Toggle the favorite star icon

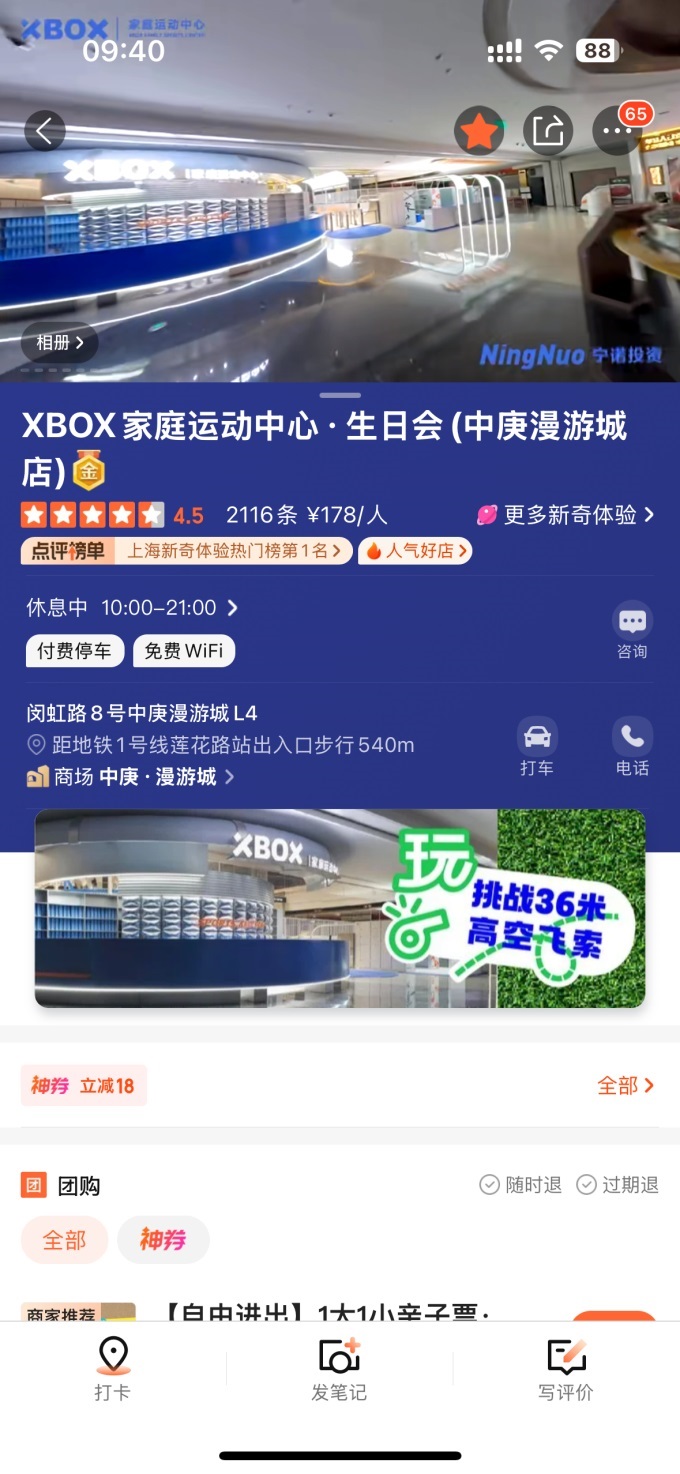(479, 131)
